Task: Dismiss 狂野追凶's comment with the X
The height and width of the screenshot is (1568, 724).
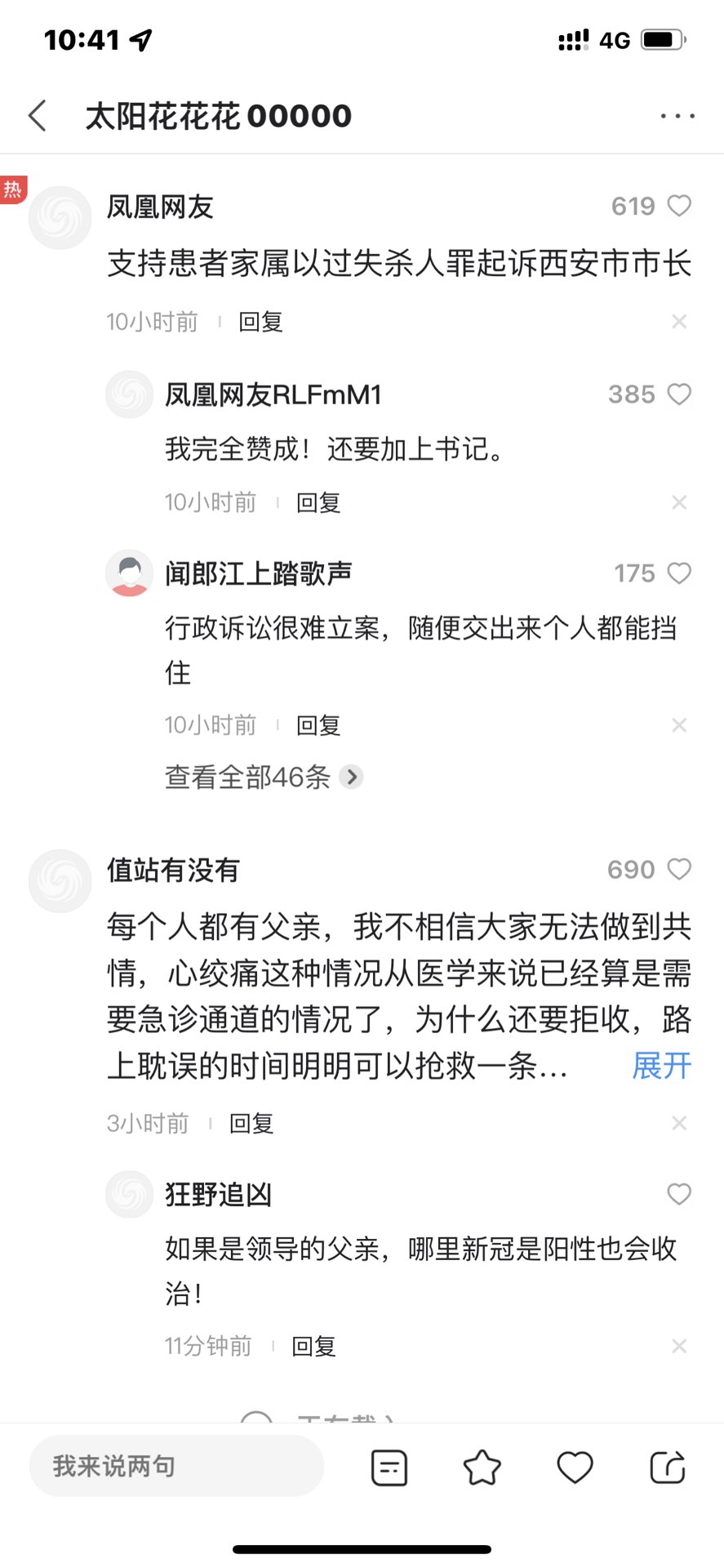Action: coord(679,1346)
